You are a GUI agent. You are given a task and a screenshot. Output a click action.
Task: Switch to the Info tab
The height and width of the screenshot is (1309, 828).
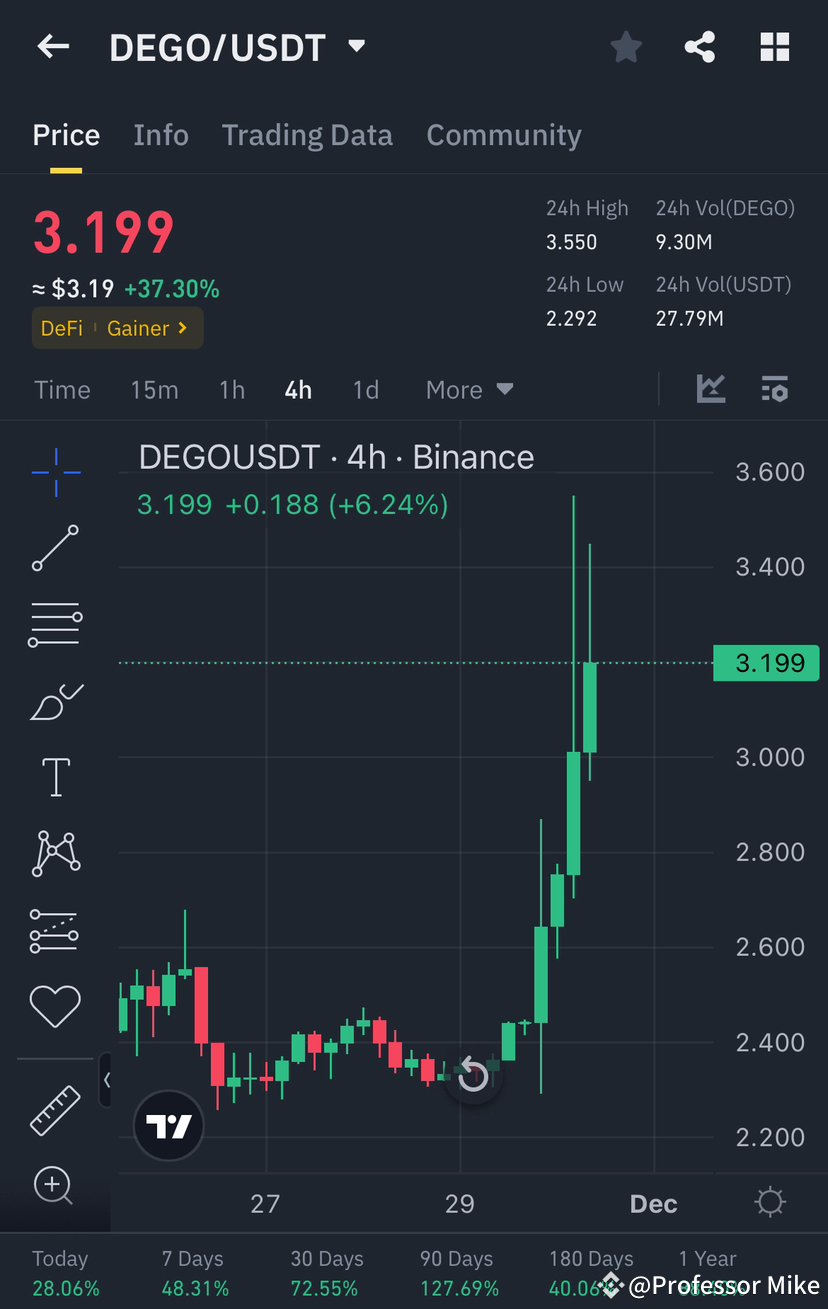click(161, 135)
